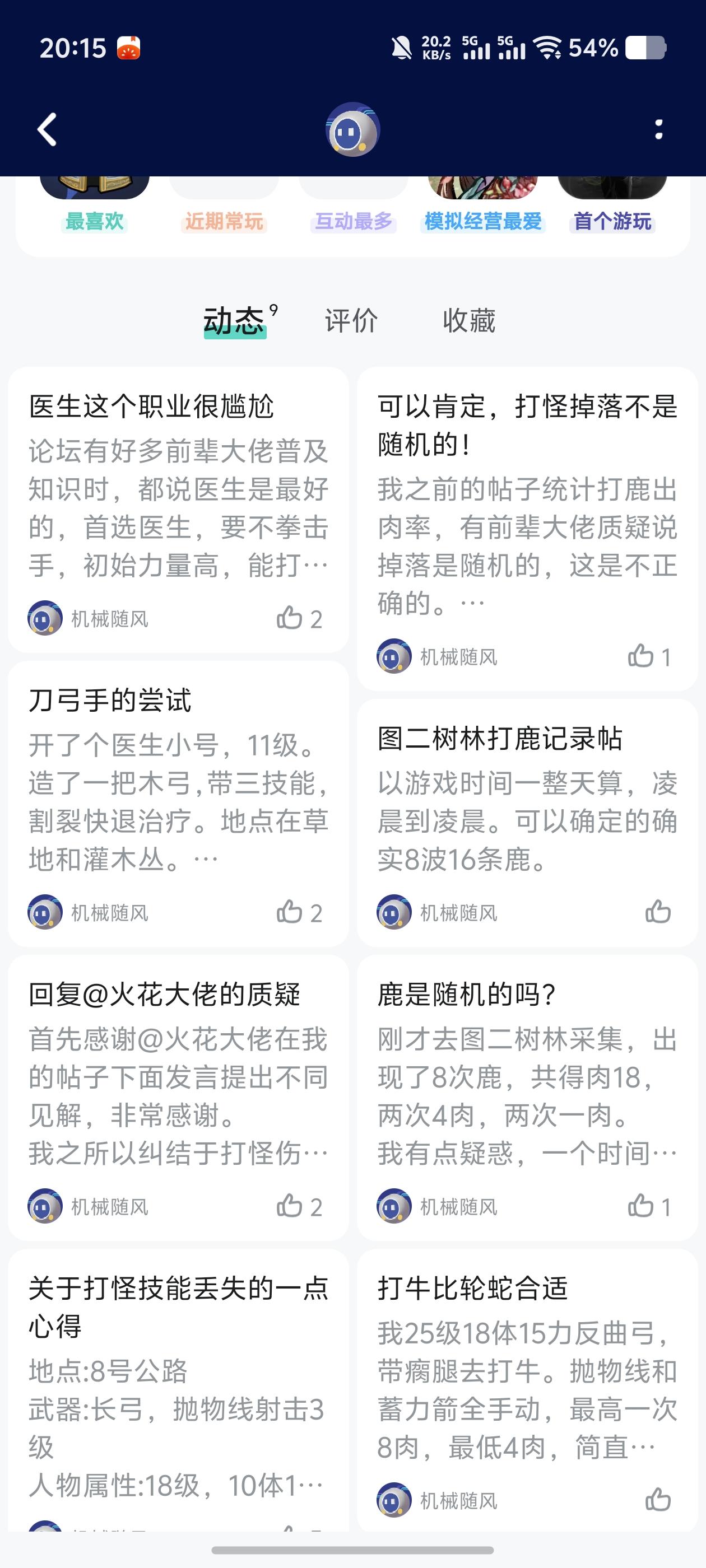Tap the user avatar in the header
This screenshot has width=706, height=1568.
(352, 130)
